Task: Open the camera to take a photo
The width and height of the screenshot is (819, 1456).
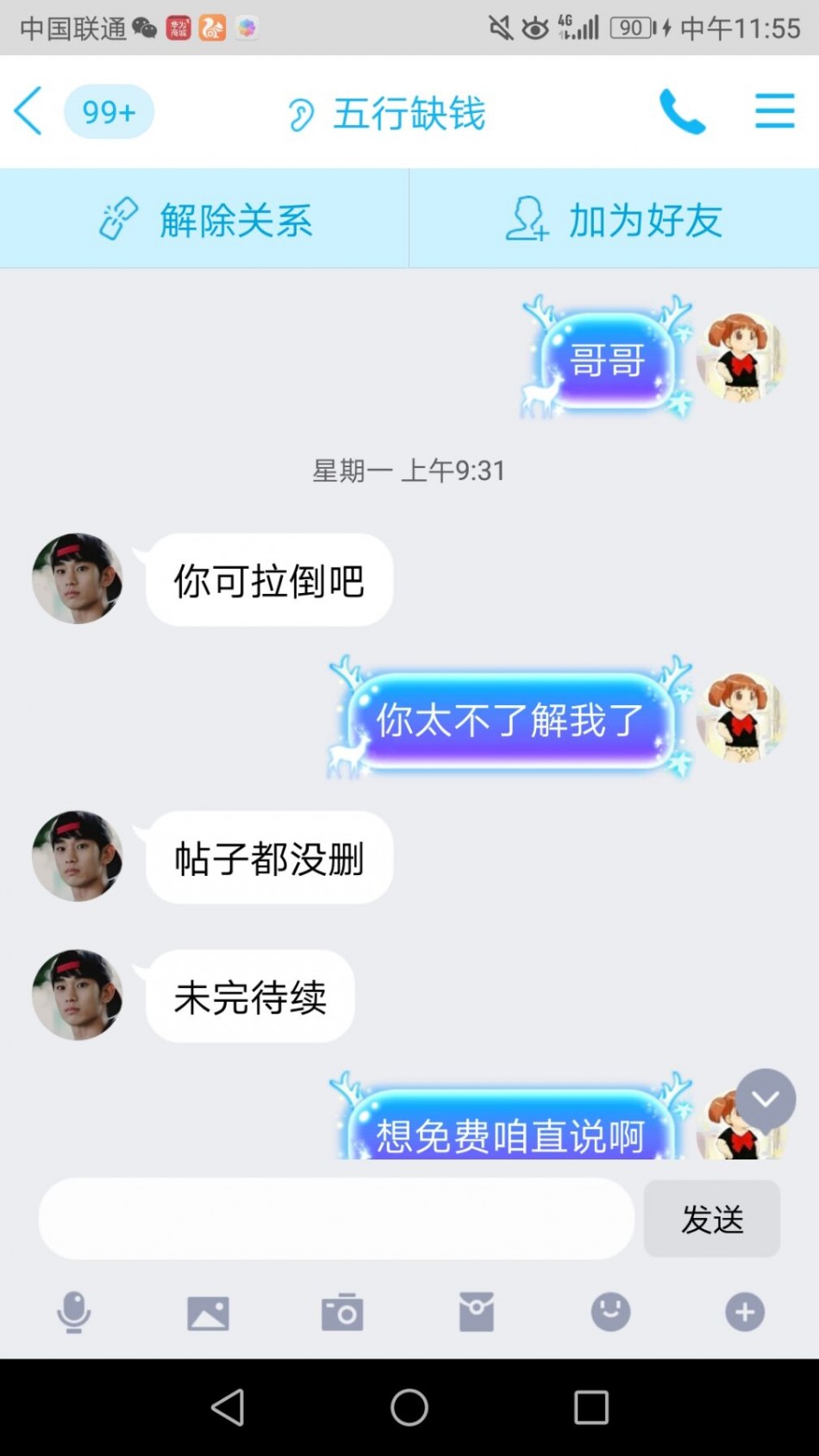Action: [x=342, y=1313]
